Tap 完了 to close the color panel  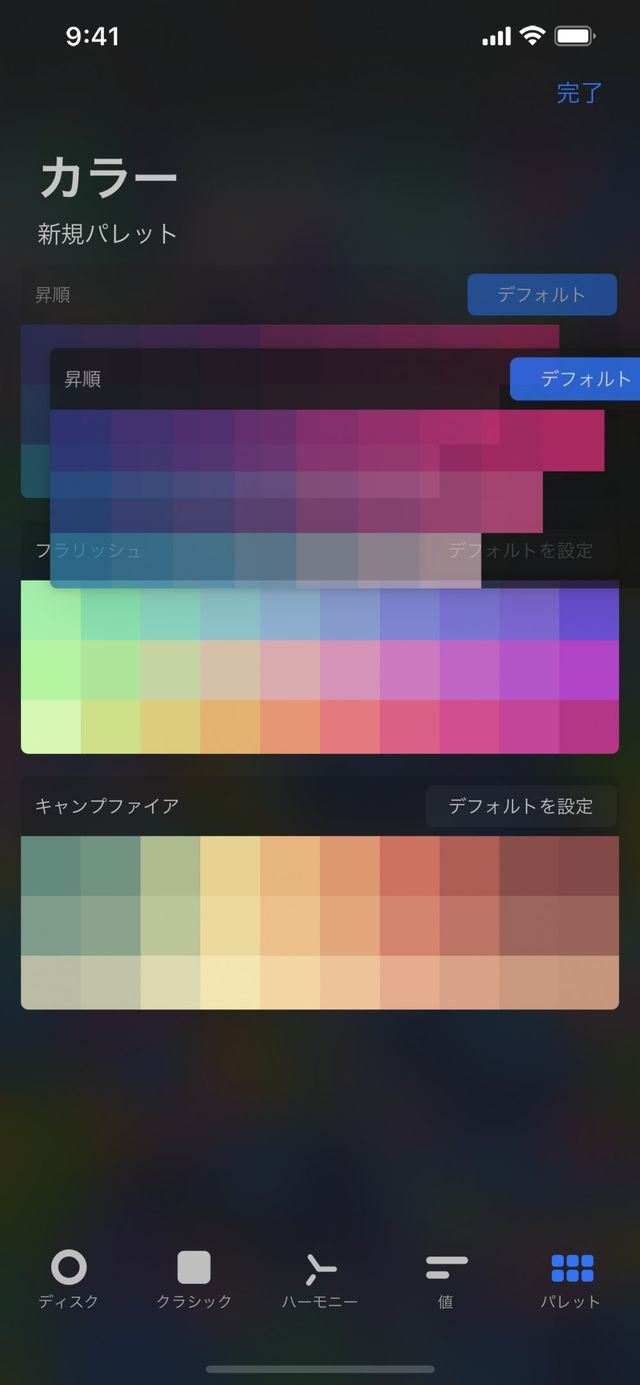point(579,93)
